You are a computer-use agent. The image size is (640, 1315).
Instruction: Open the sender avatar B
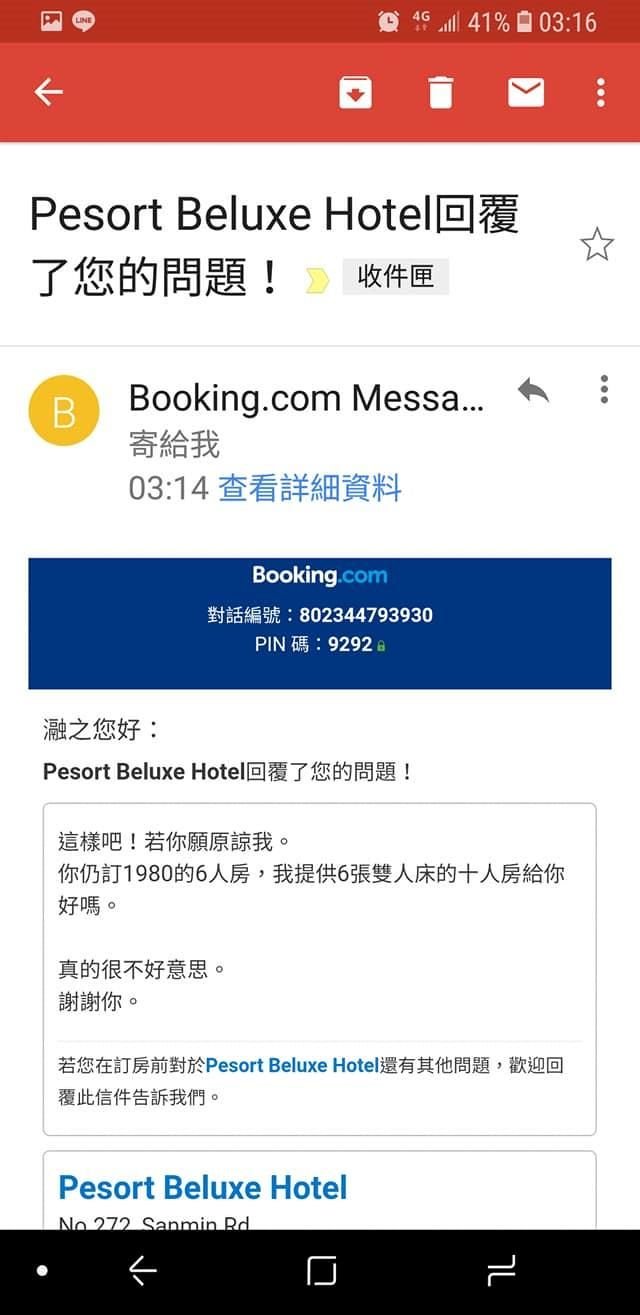(64, 411)
